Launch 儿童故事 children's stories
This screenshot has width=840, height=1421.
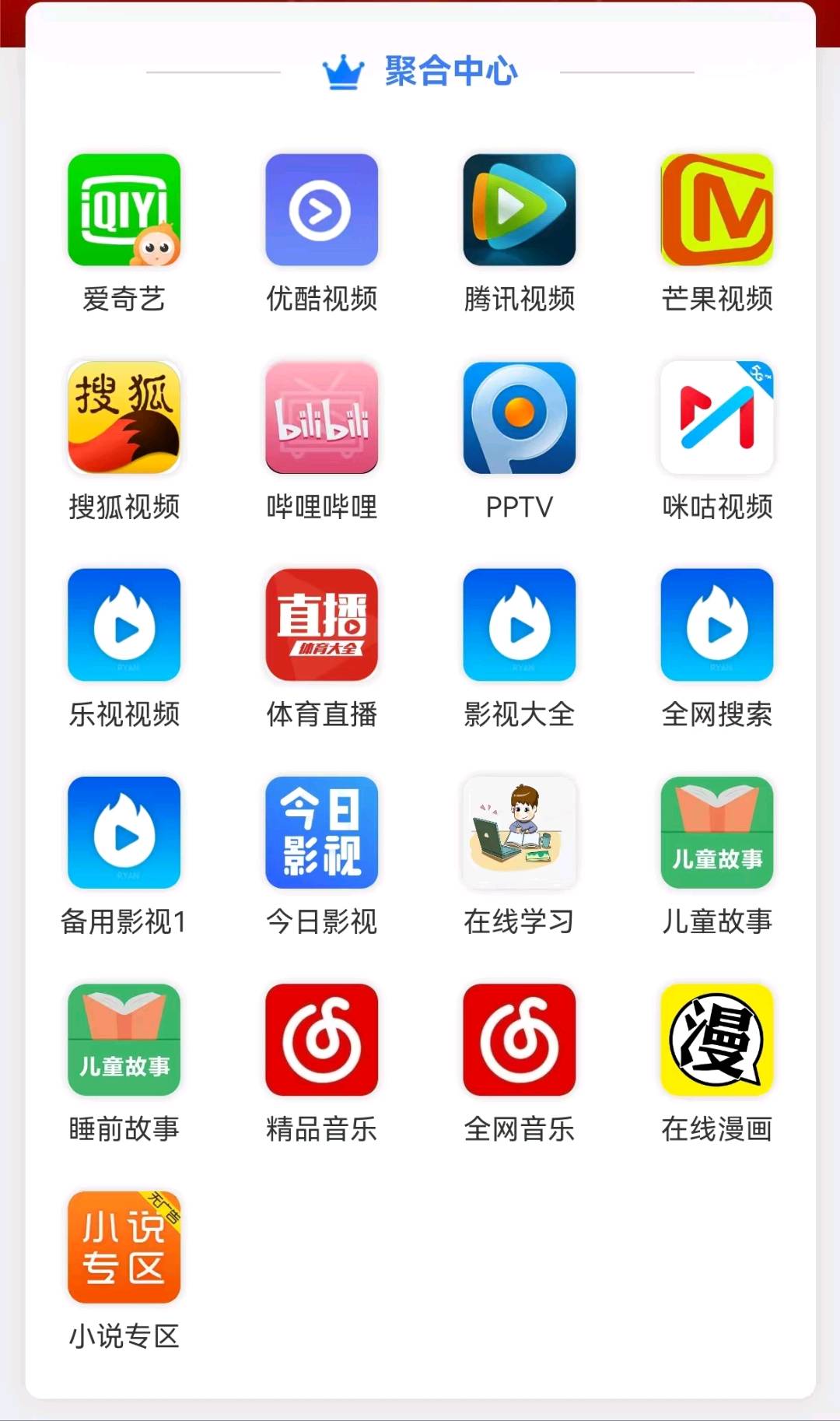[x=717, y=833]
